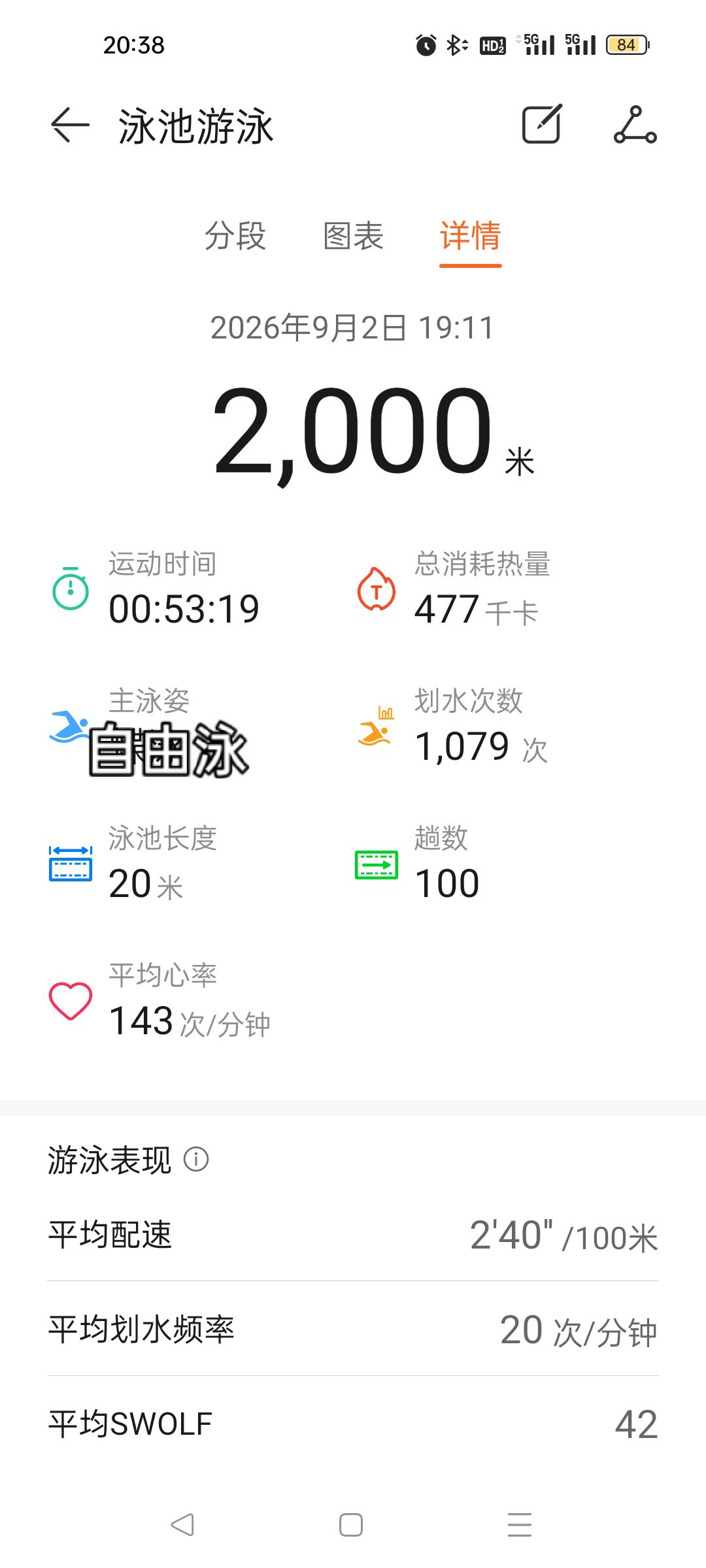Switch to the 图表 tab

353,236
